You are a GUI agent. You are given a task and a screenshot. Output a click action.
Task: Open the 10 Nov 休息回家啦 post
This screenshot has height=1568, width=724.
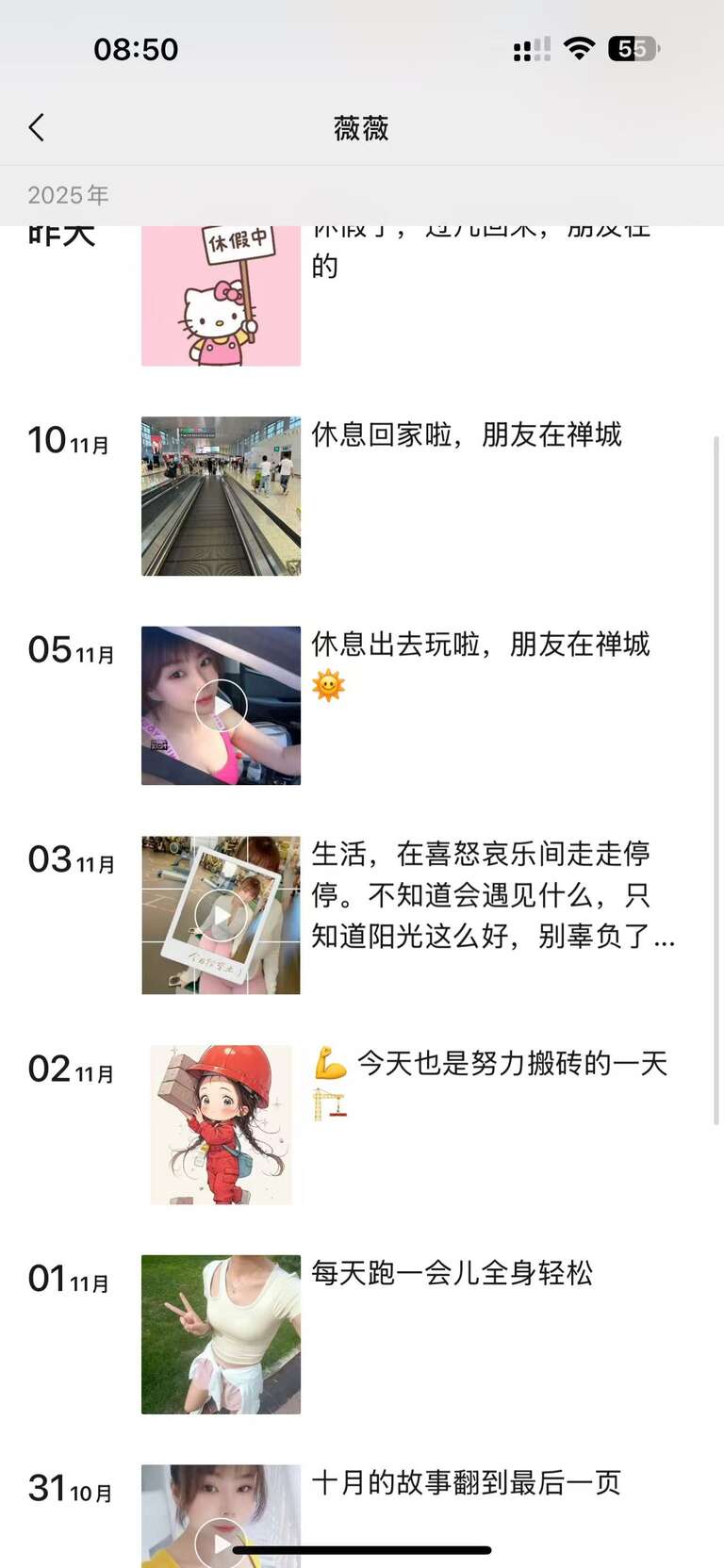coord(221,496)
